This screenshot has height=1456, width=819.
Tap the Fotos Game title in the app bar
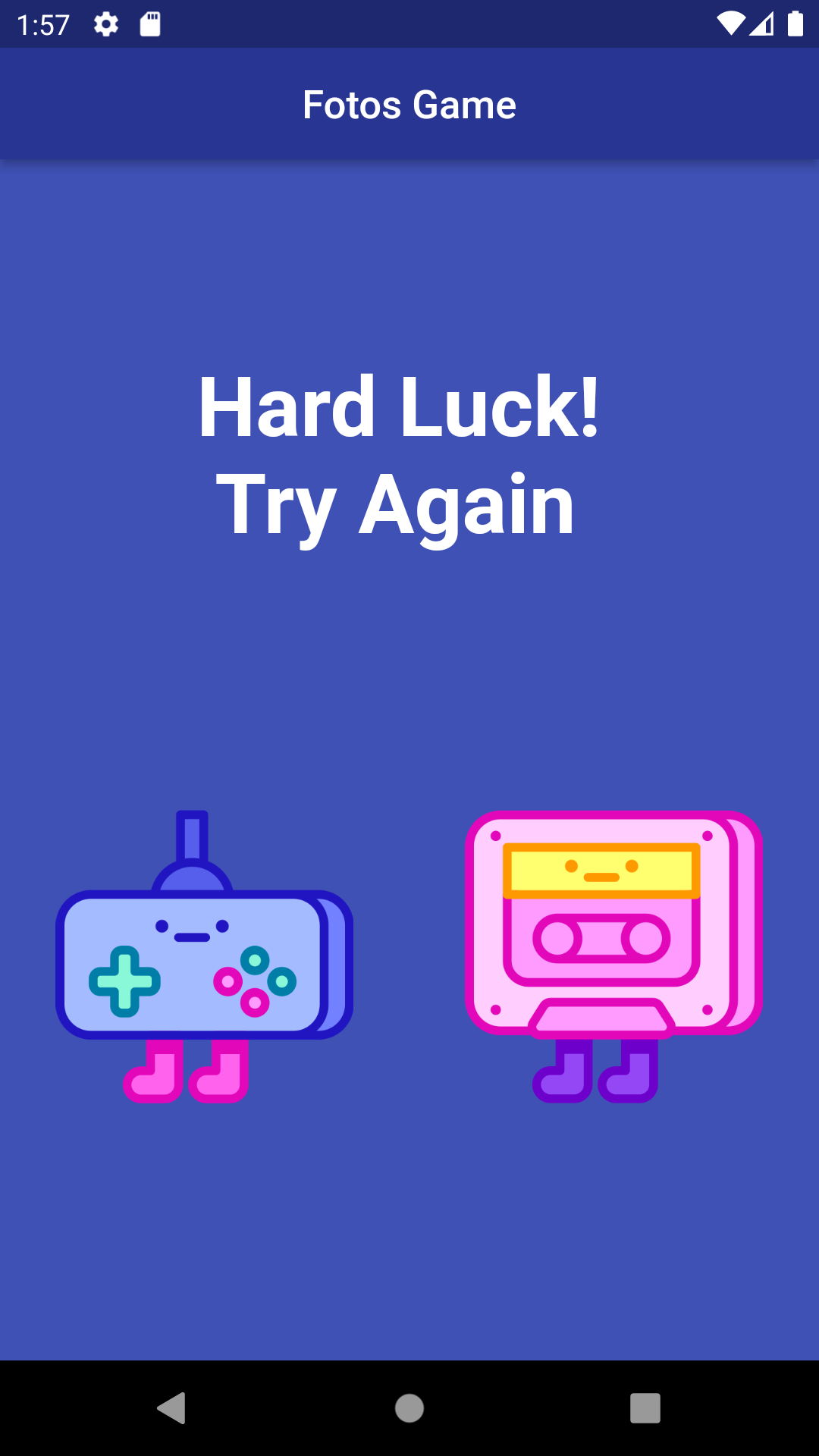(409, 104)
